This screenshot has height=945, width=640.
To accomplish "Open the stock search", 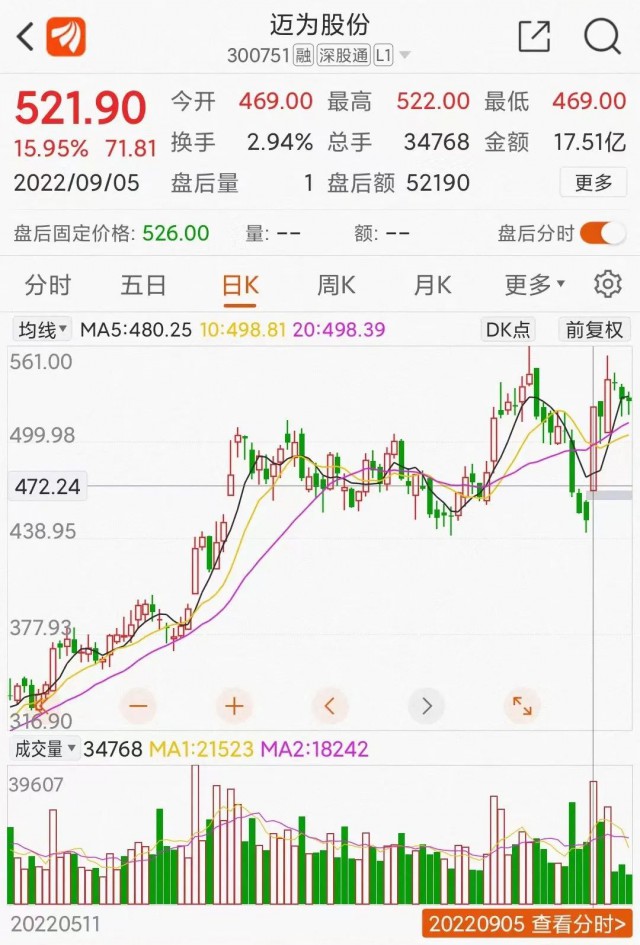I will point(602,37).
